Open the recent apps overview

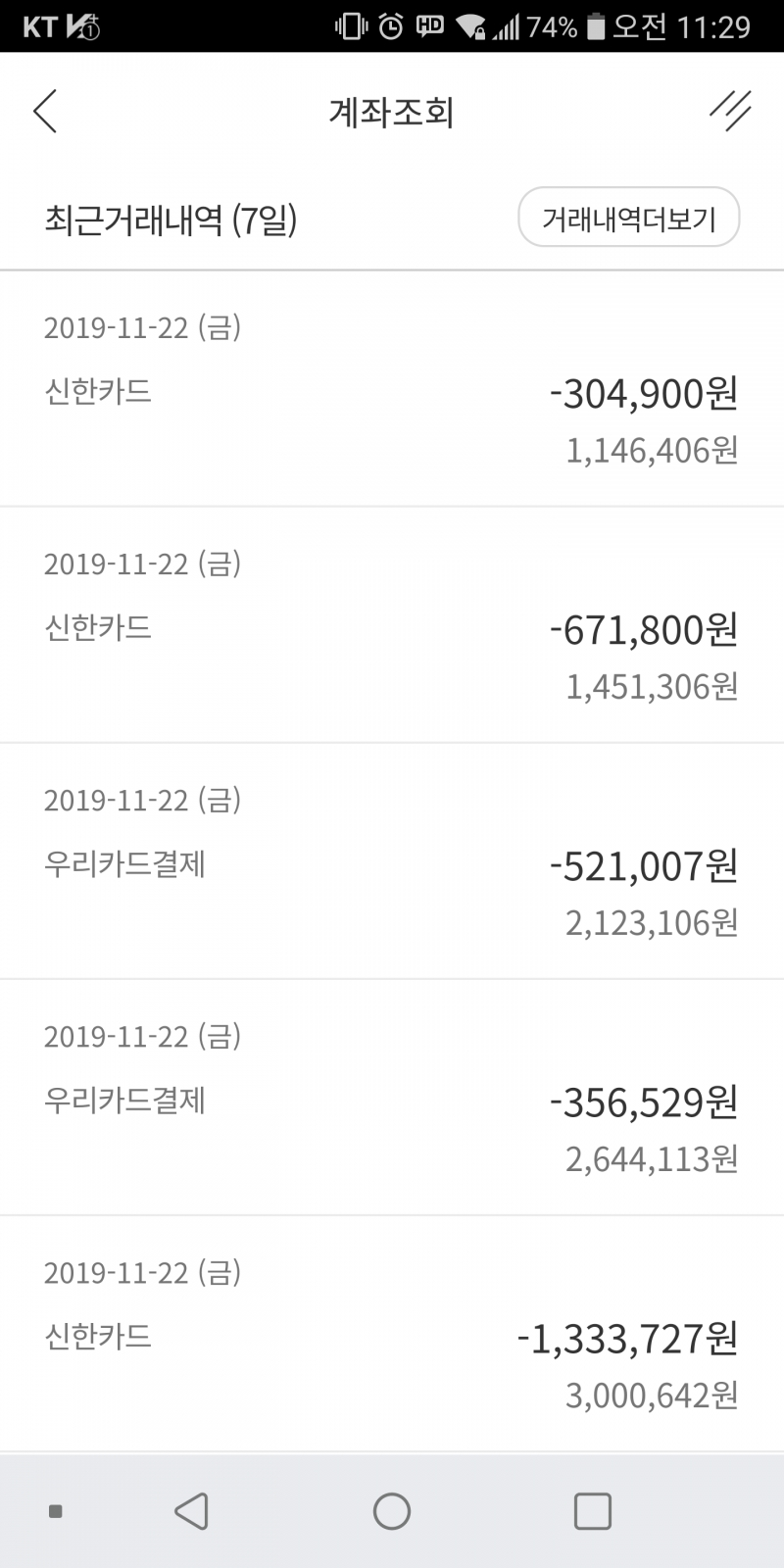pos(592,1511)
